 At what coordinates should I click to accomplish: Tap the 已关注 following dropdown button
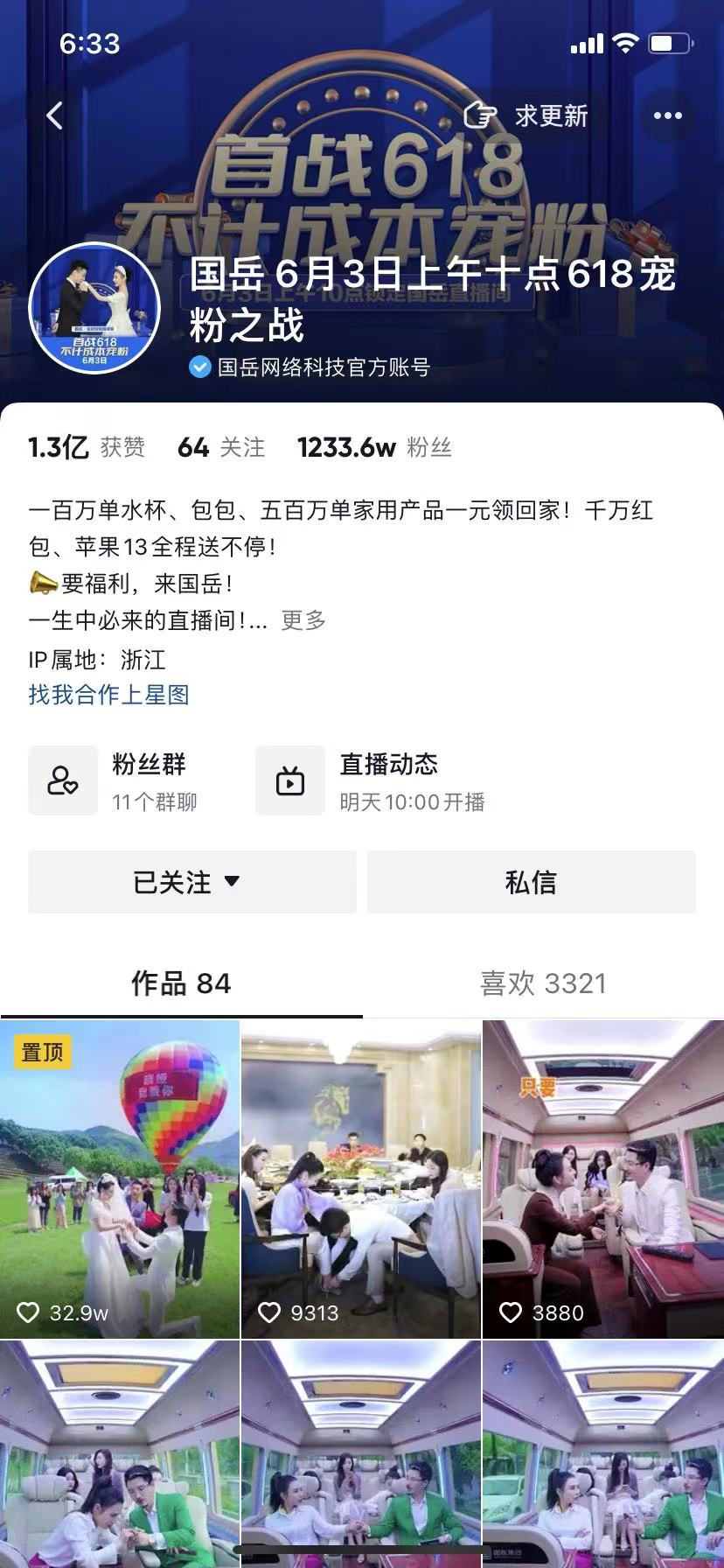[x=191, y=882]
